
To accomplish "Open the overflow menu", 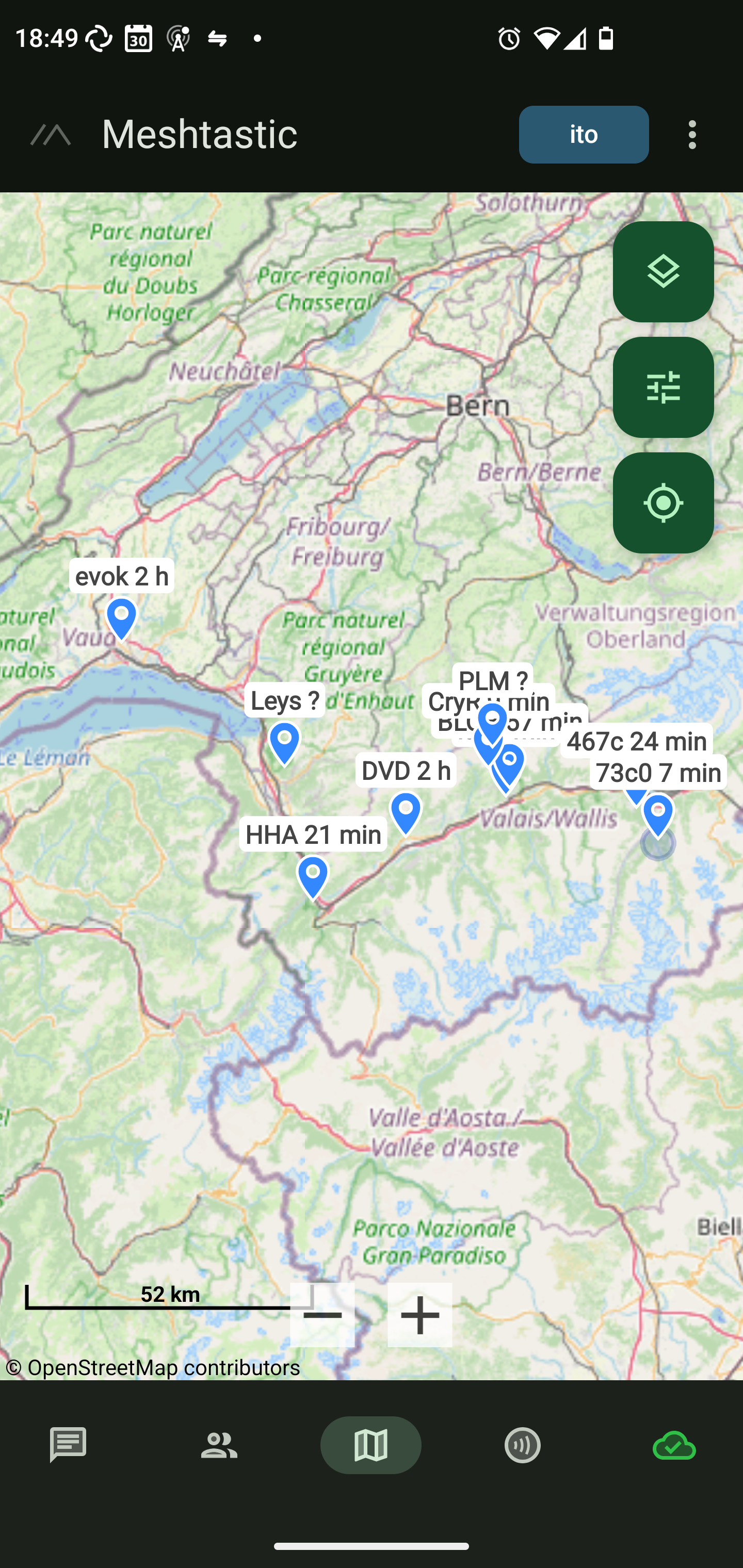I will coord(692,135).
